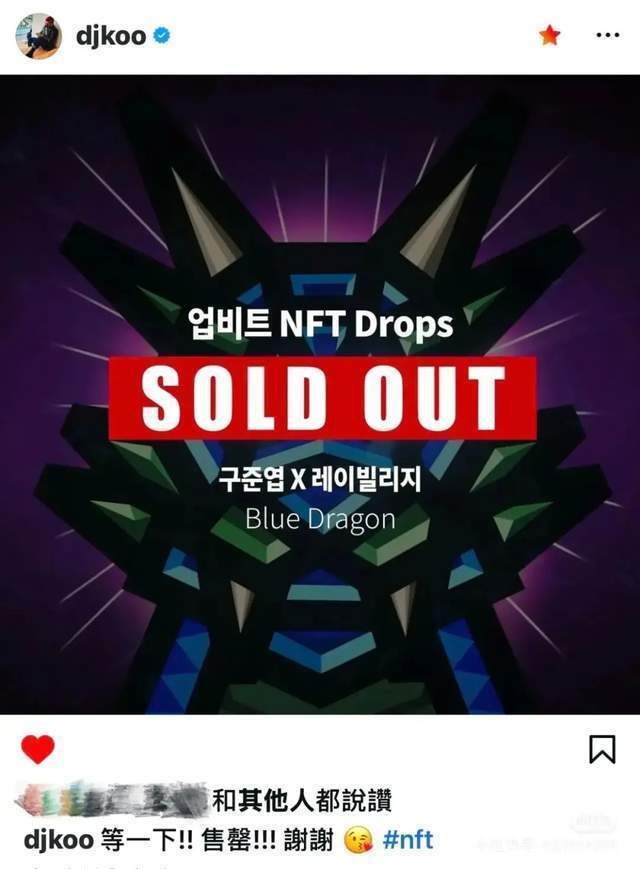The width and height of the screenshot is (640, 869).
Task: View others who liked this post
Action: point(300,800)
